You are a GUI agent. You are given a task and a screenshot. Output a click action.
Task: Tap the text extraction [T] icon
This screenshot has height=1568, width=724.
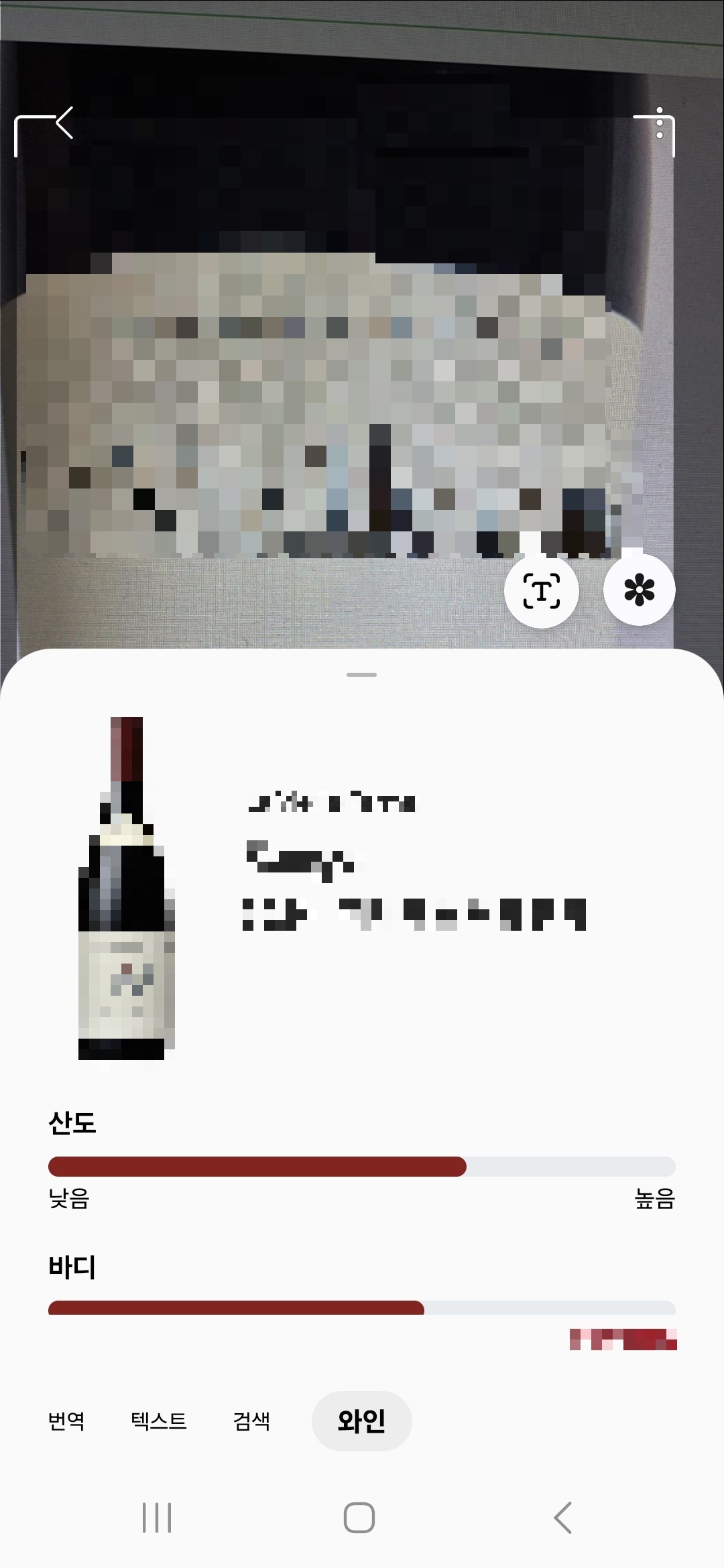[540, 589]
